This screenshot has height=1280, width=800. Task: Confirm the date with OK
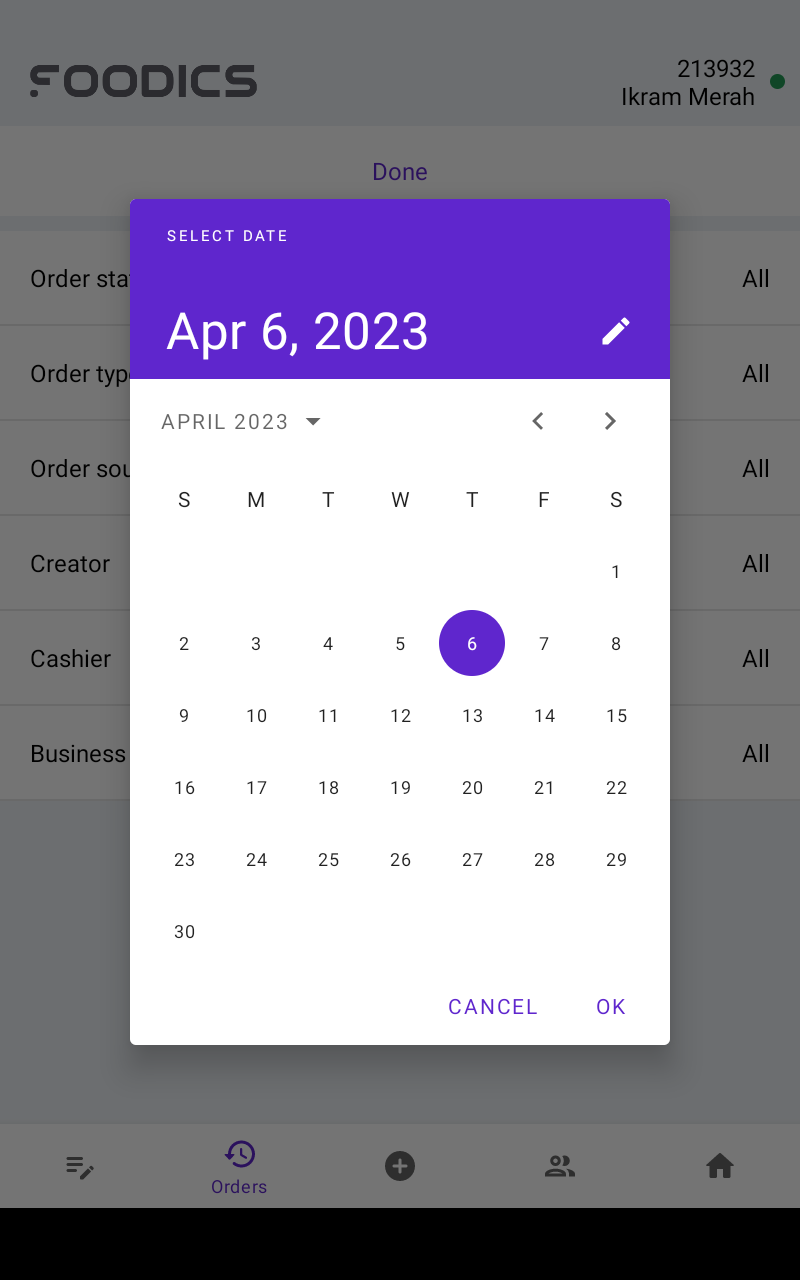pos(611,1007)
